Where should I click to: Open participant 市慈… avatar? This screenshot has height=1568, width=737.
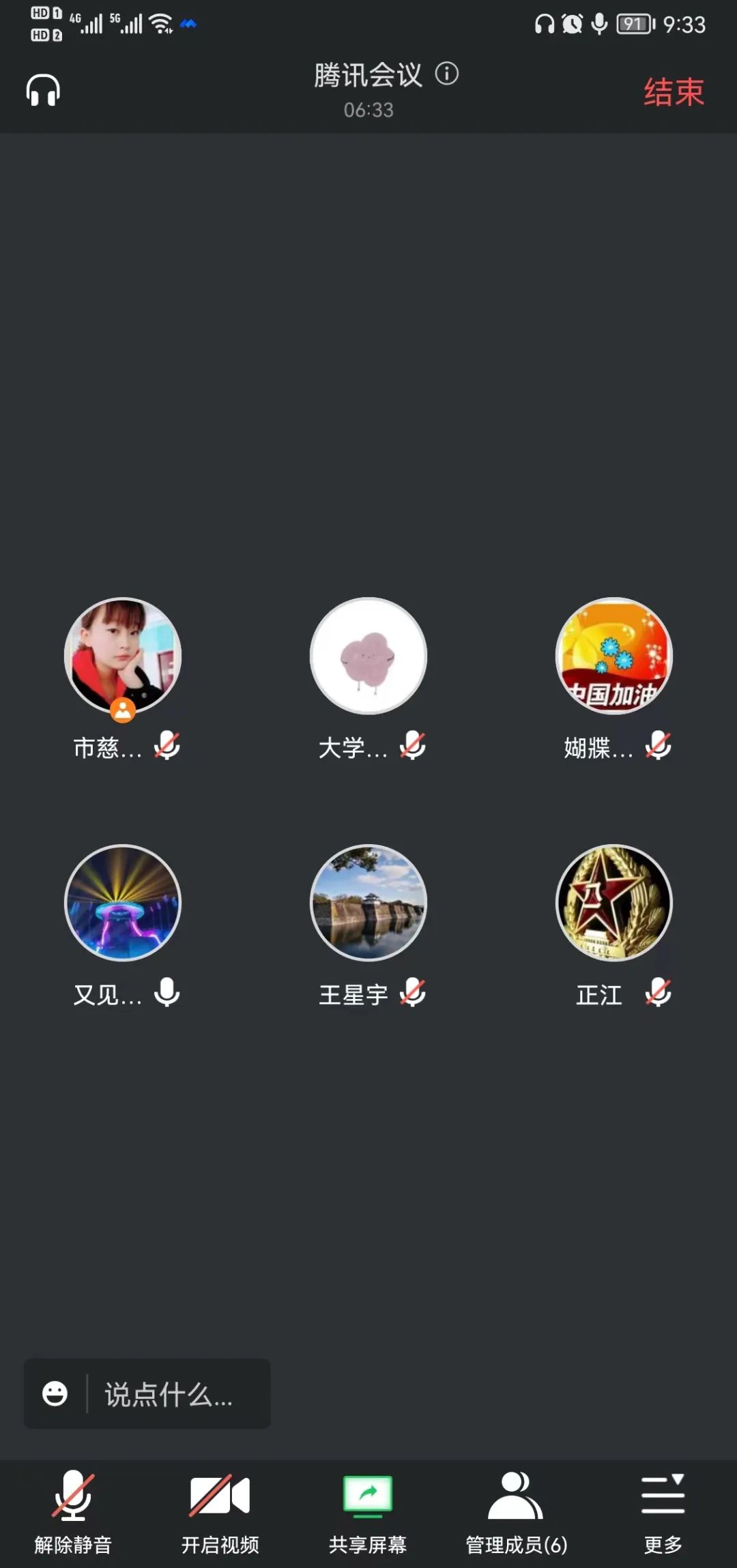pyautogui.click(x=123, y=656)
